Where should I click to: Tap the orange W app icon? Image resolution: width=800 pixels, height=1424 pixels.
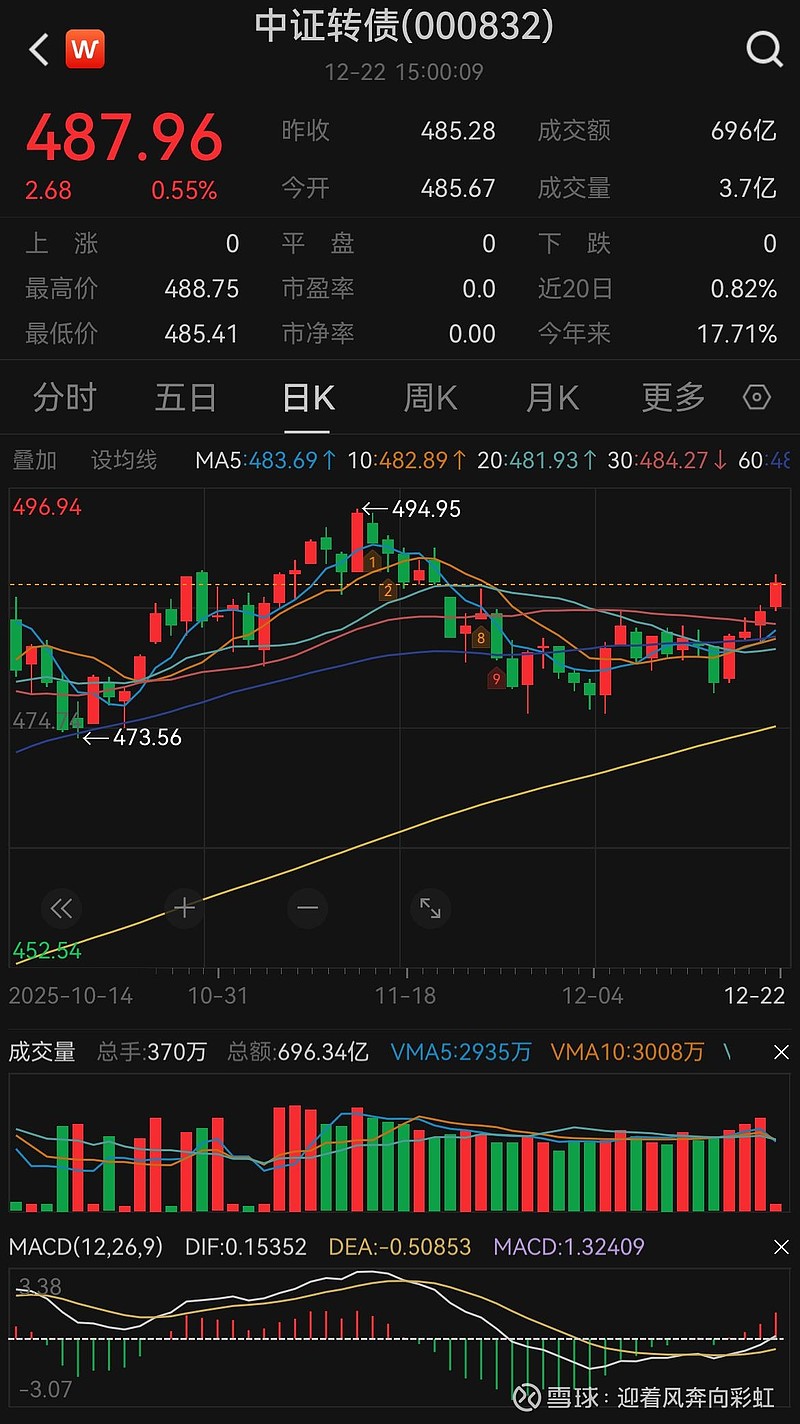tap(84, 48)
